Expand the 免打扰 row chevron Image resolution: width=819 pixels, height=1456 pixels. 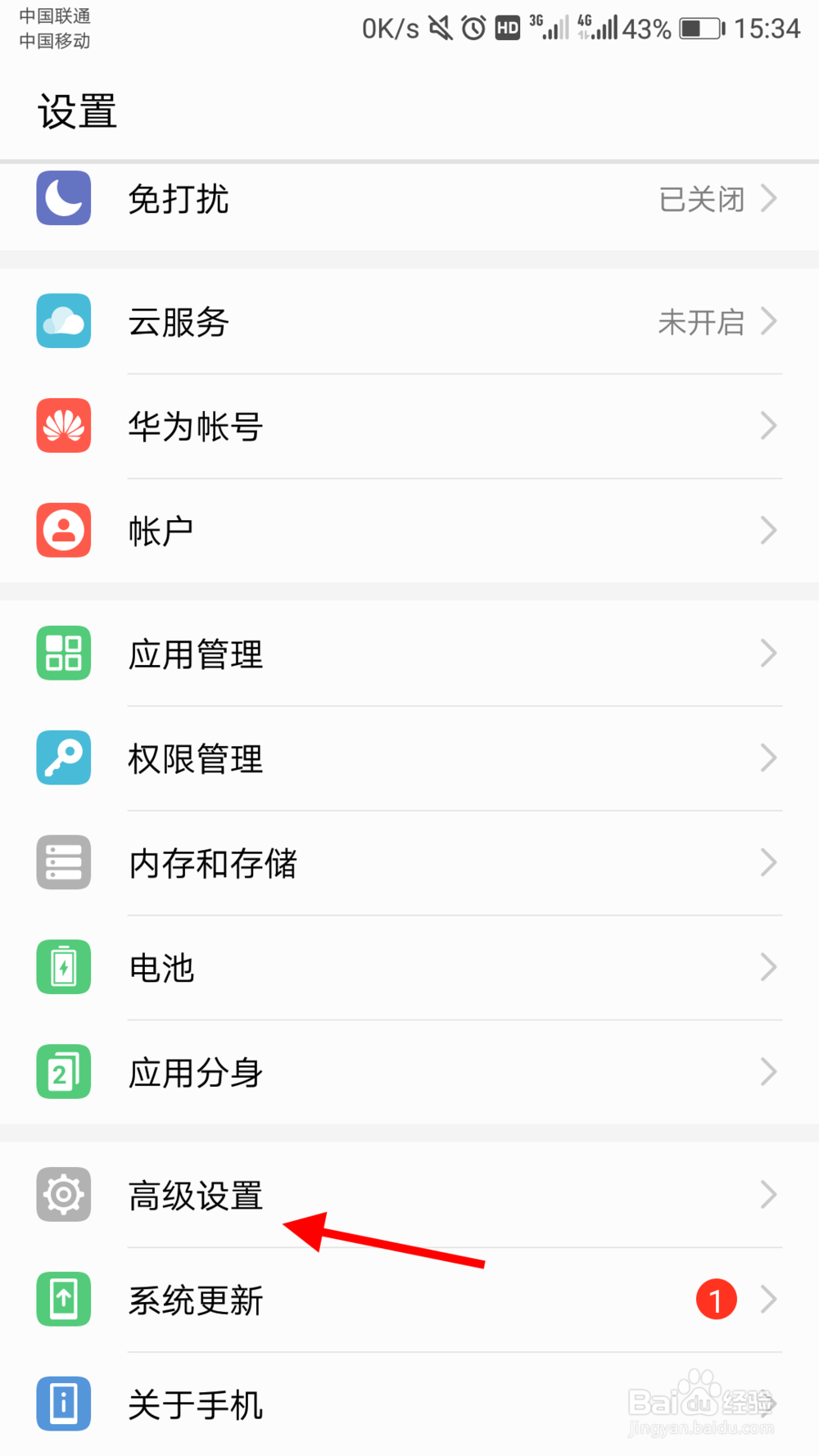(x=768, y=198)
